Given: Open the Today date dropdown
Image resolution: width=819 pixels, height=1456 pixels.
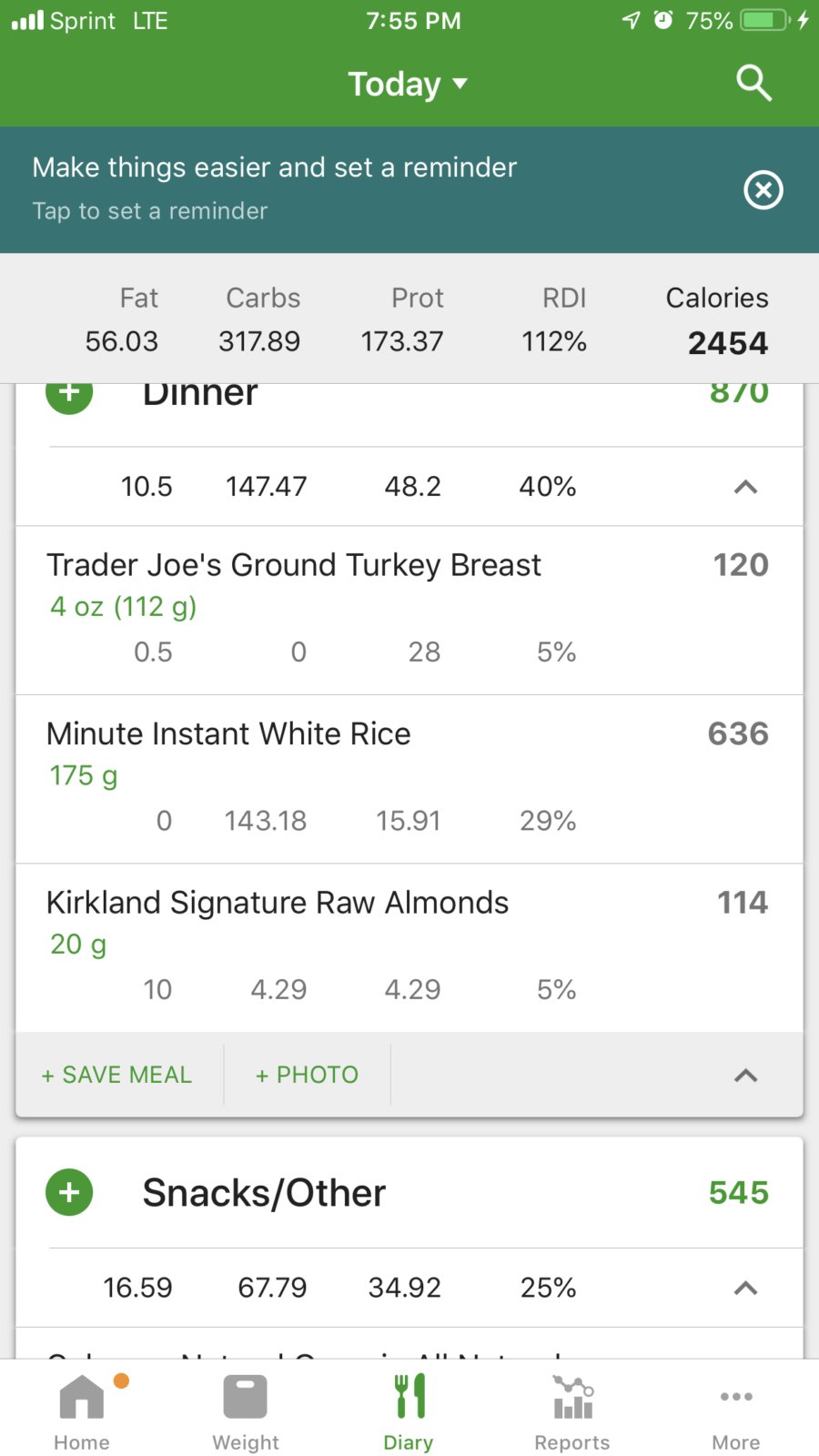Looking at the screenshot, I should pos(408,84).
